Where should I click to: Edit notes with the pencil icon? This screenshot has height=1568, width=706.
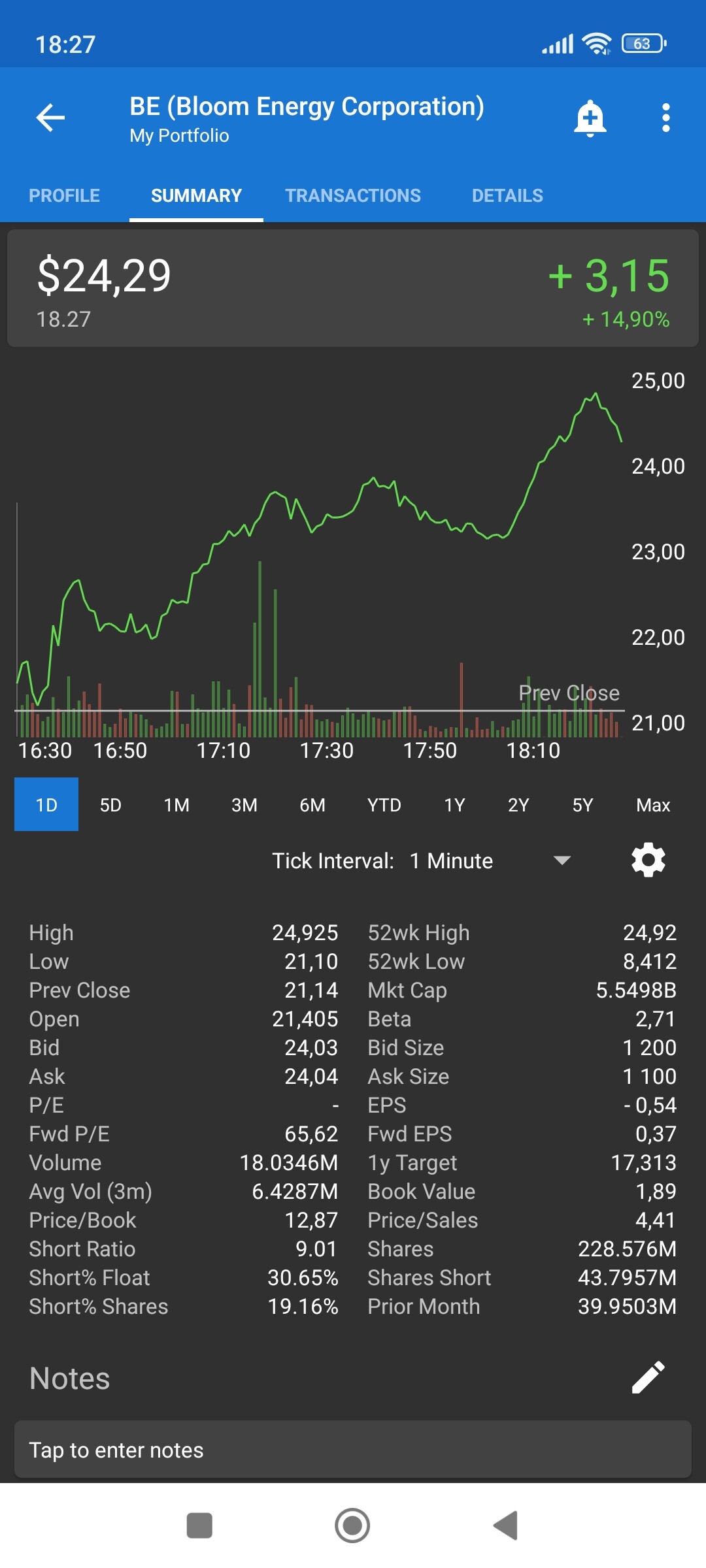coord(648,1377)
